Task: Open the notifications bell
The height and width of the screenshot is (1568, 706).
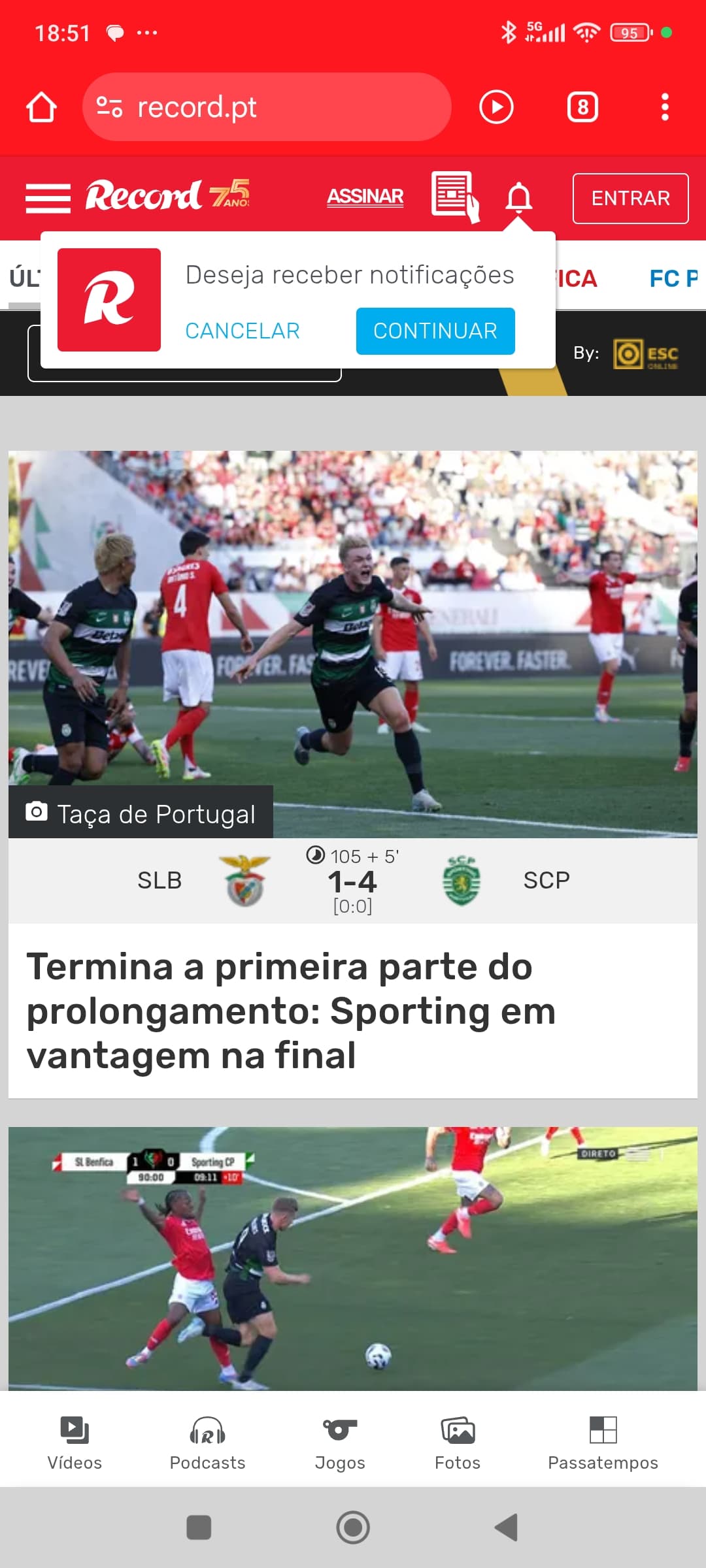Action: [519, 198]
